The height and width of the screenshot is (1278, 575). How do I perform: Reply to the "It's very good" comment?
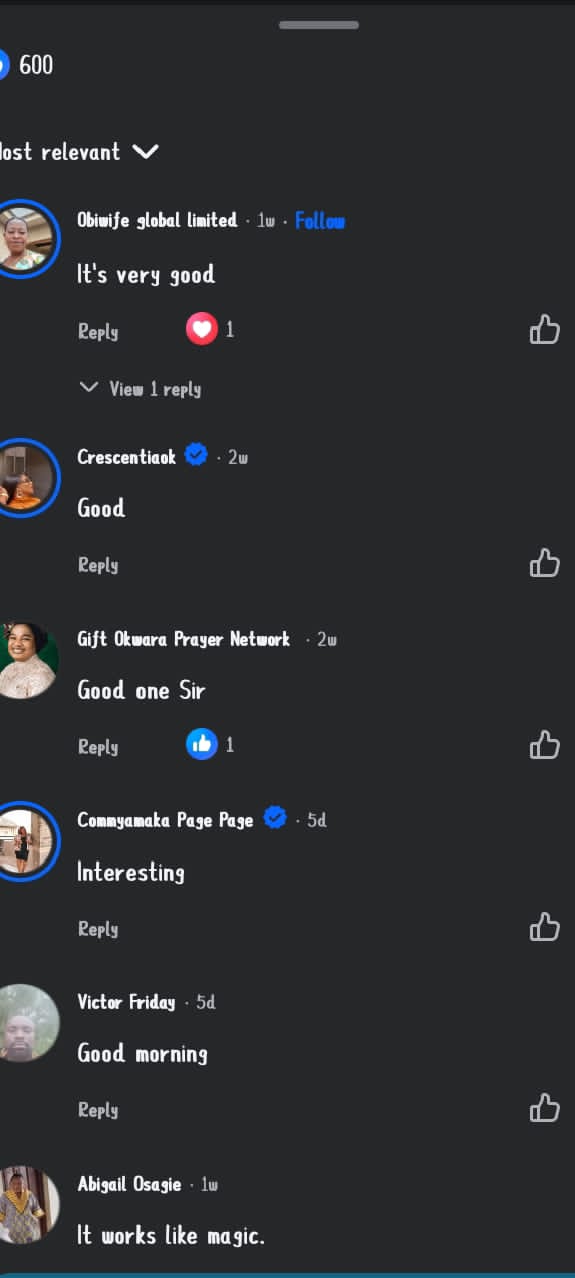pos(98,332)
